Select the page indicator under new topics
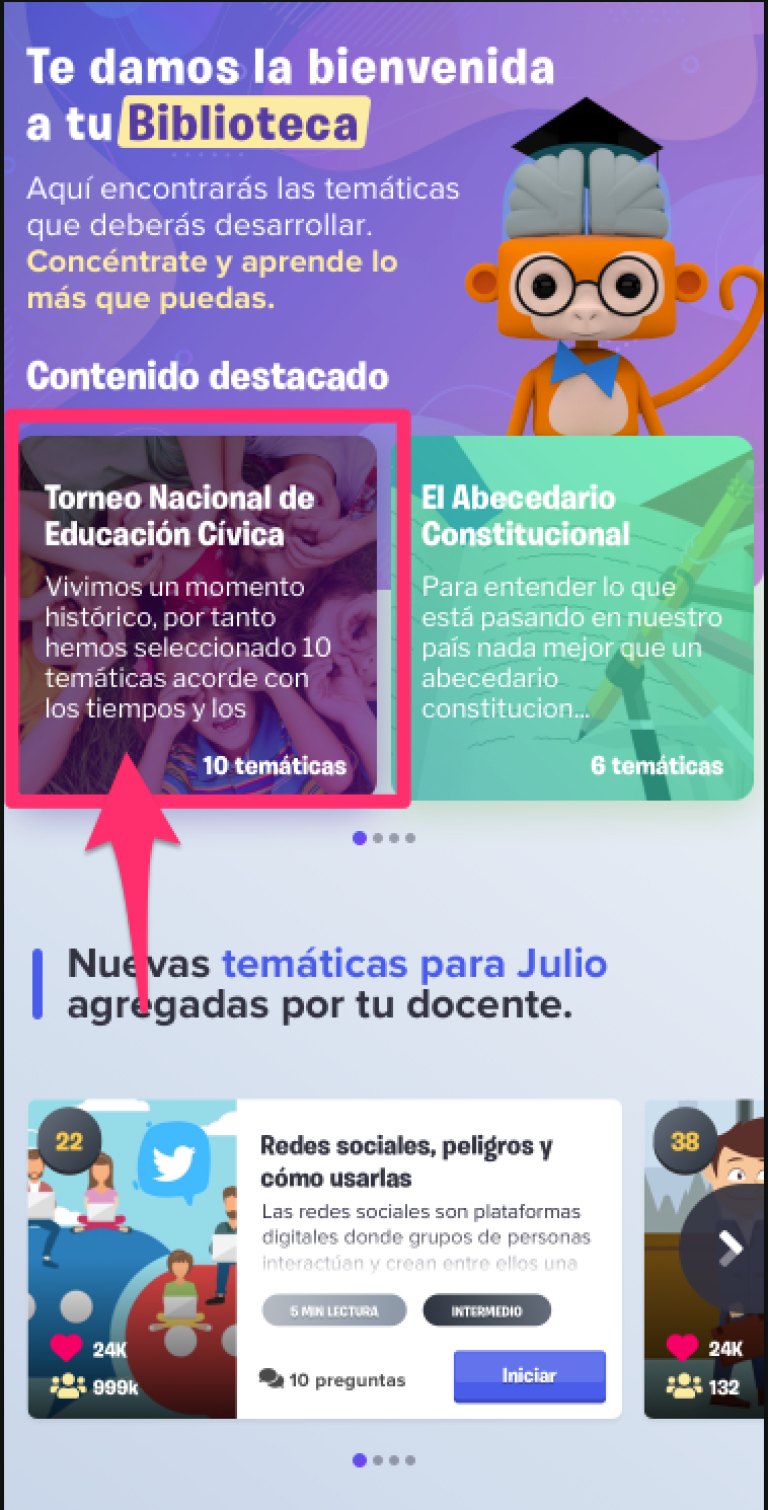Screen dimensions: 768x1510 384,1460
